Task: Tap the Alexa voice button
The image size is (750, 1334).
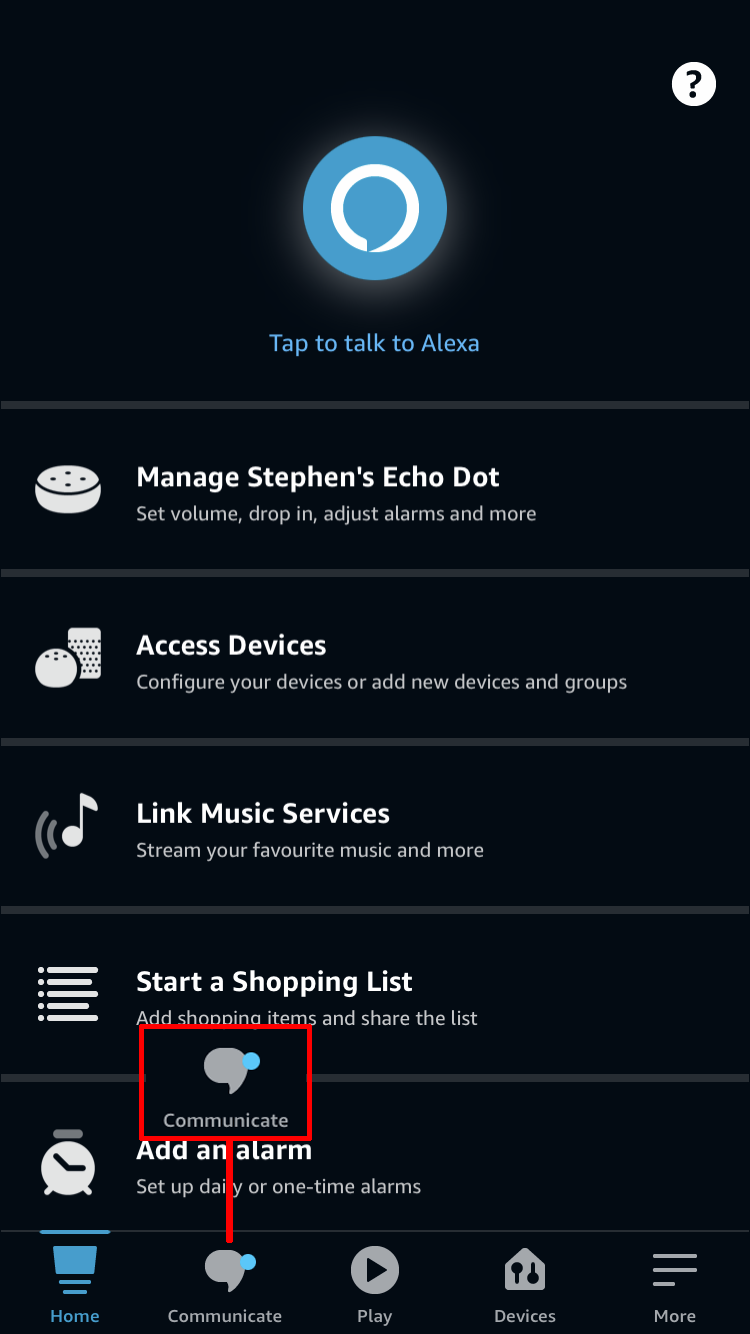Action: pos(375,209)
